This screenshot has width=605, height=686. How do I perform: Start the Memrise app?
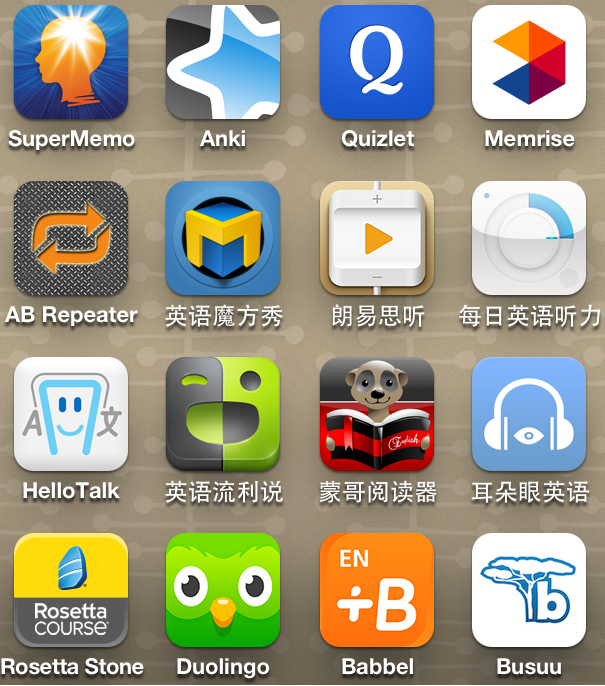[529, 62]
